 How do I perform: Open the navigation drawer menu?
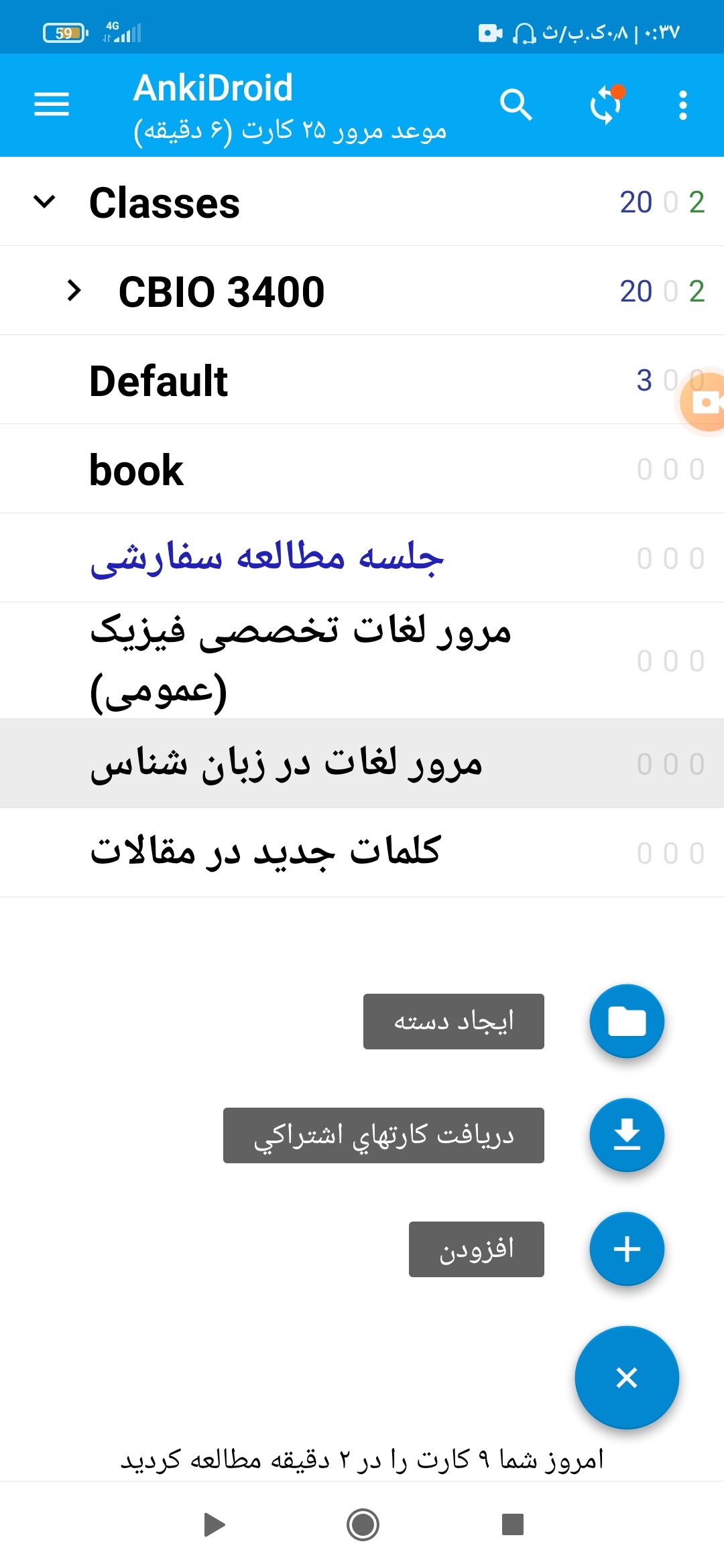tap(52, 105)
